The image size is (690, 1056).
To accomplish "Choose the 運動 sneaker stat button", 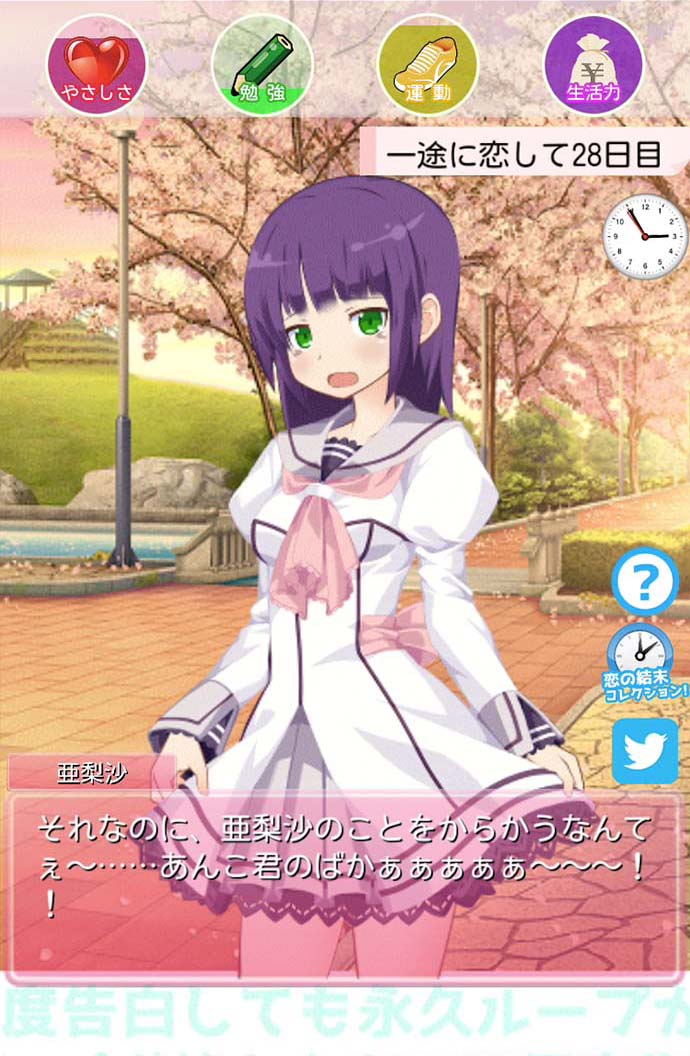I will pos(427,64).
